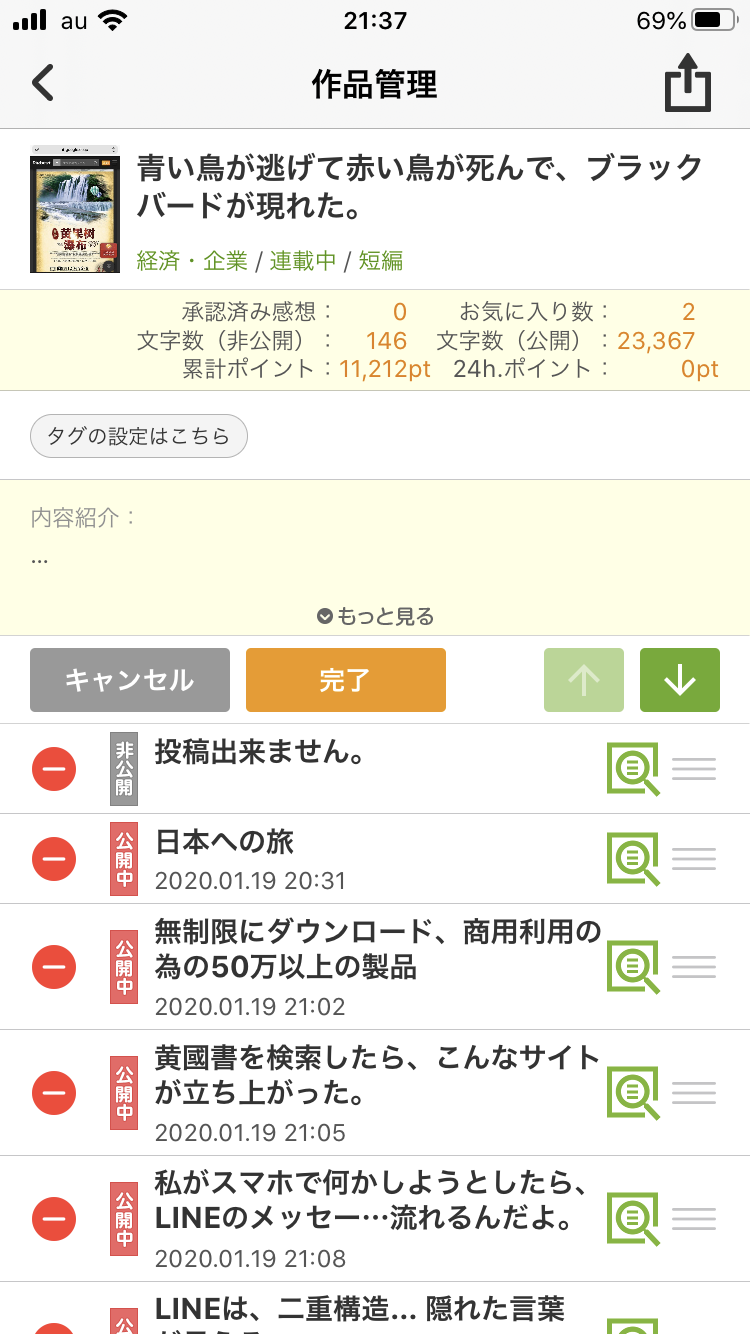750x1334 pixels.
Task: Preview the 投稿出来ません。 episode
Action: tap(633, 769)
